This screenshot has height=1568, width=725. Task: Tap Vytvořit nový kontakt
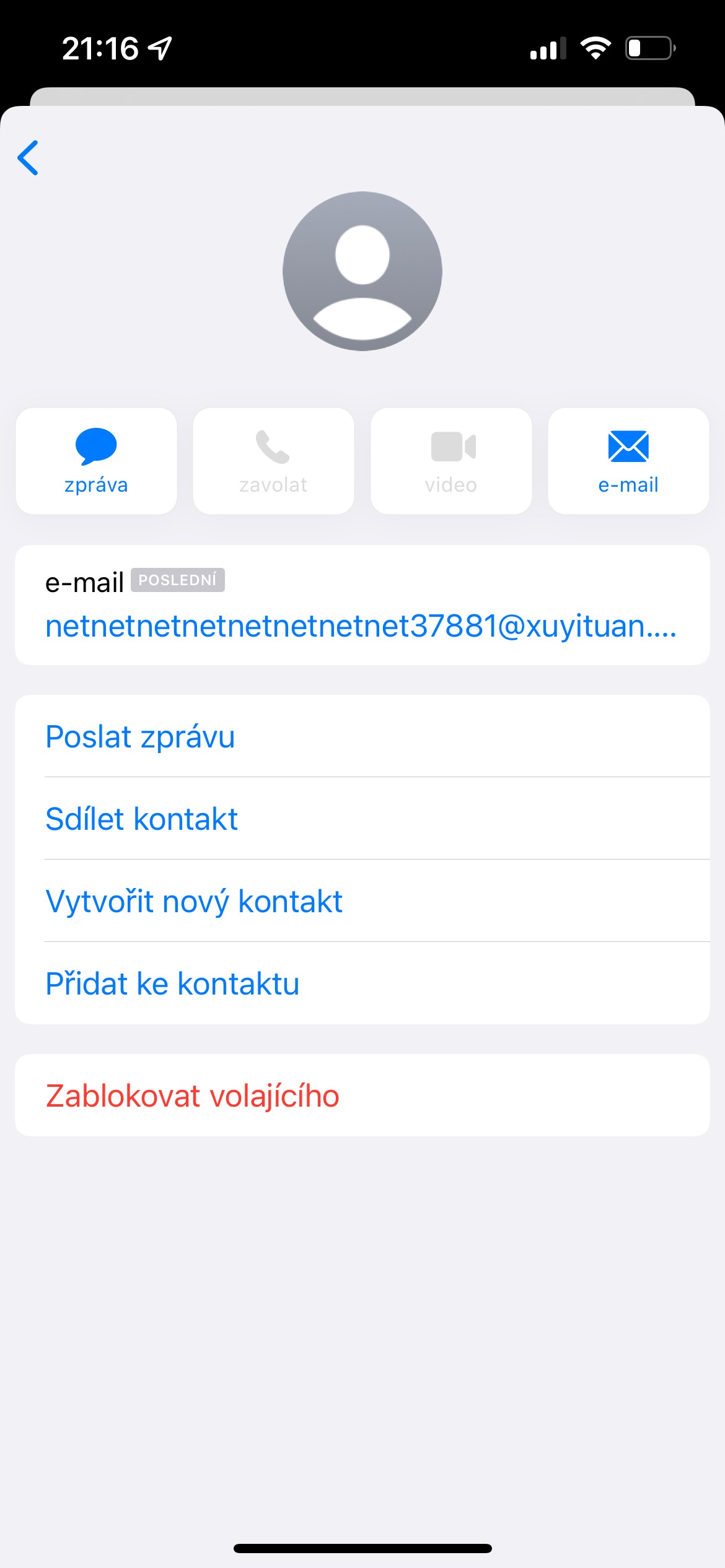[x=193, y=902]
